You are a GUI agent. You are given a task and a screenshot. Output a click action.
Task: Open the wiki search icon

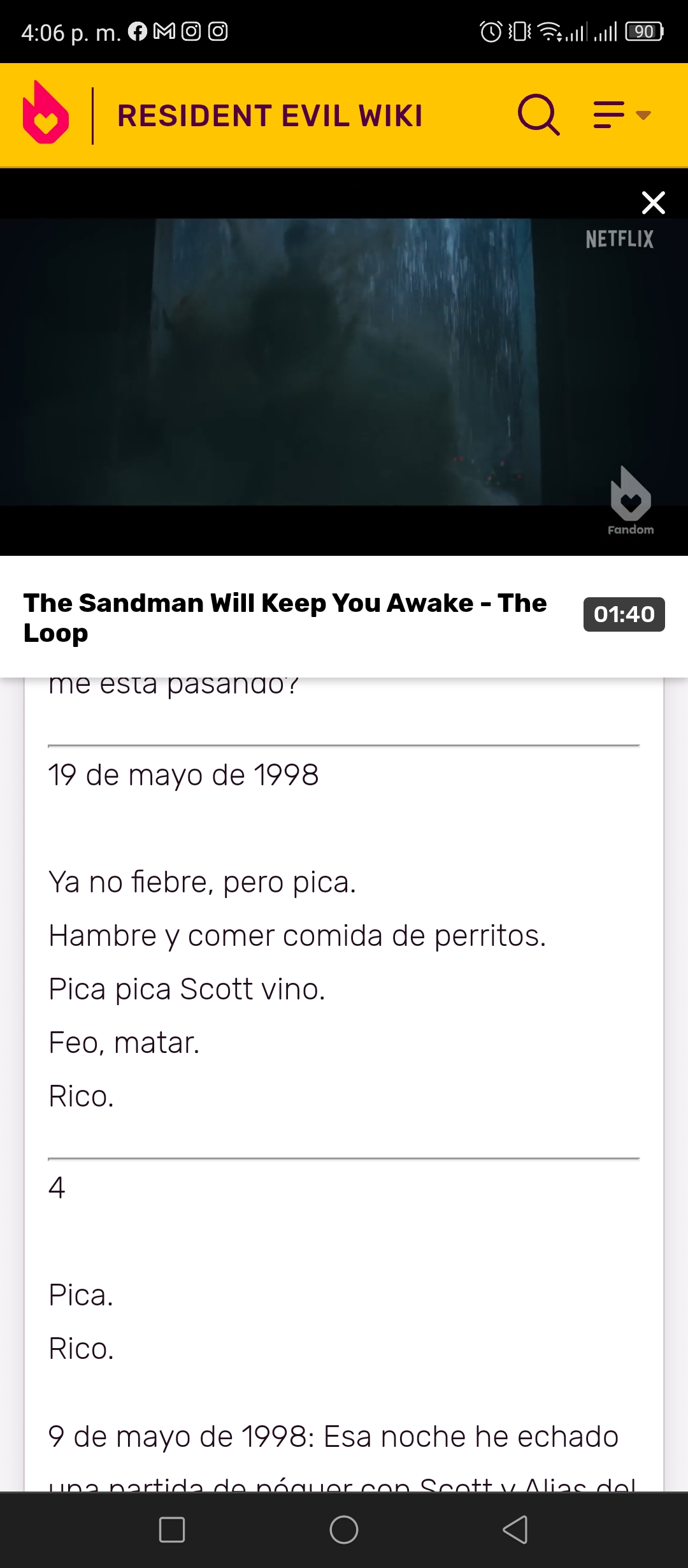pos(538,115)
